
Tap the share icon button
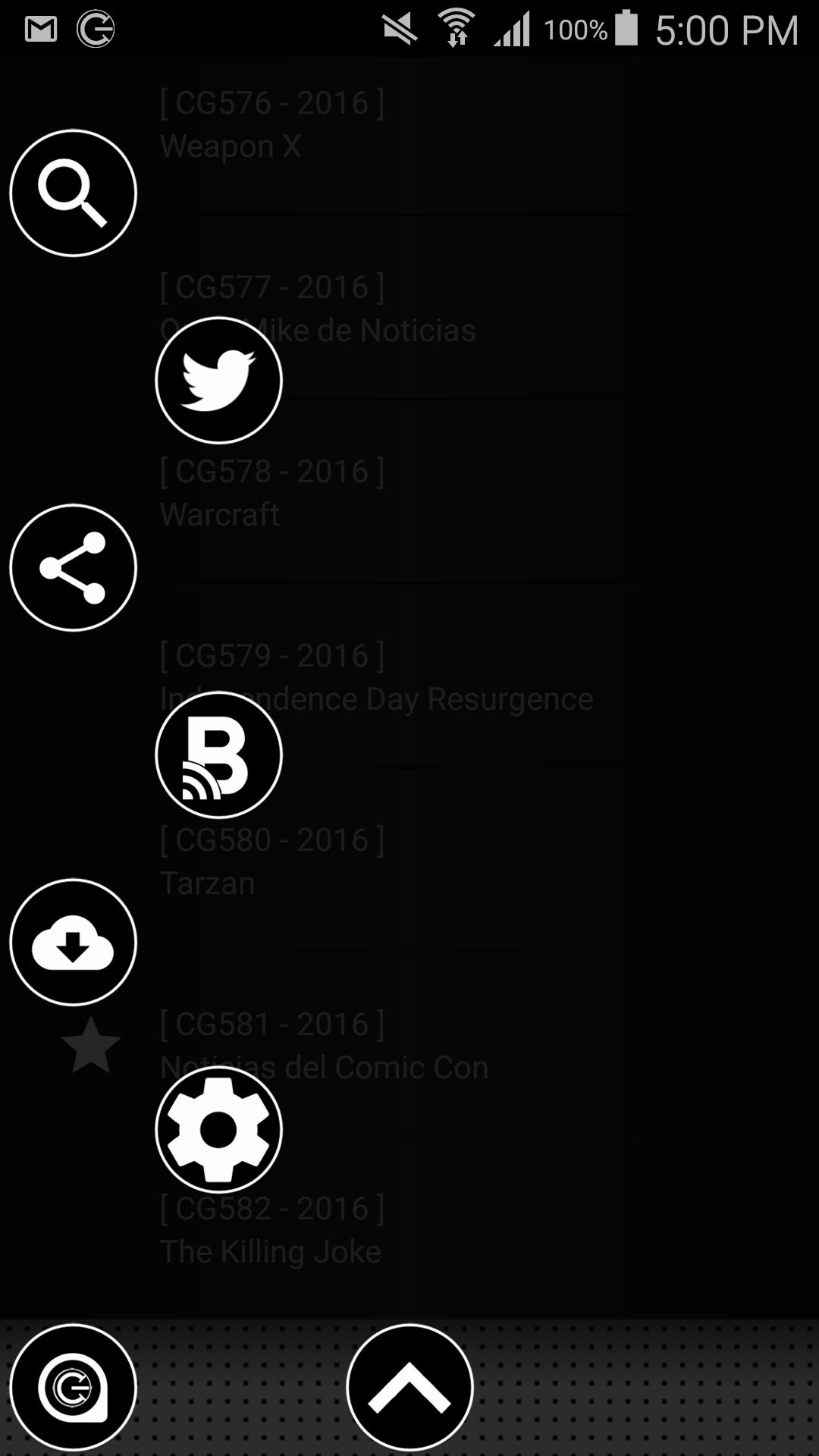pos(73,567)
